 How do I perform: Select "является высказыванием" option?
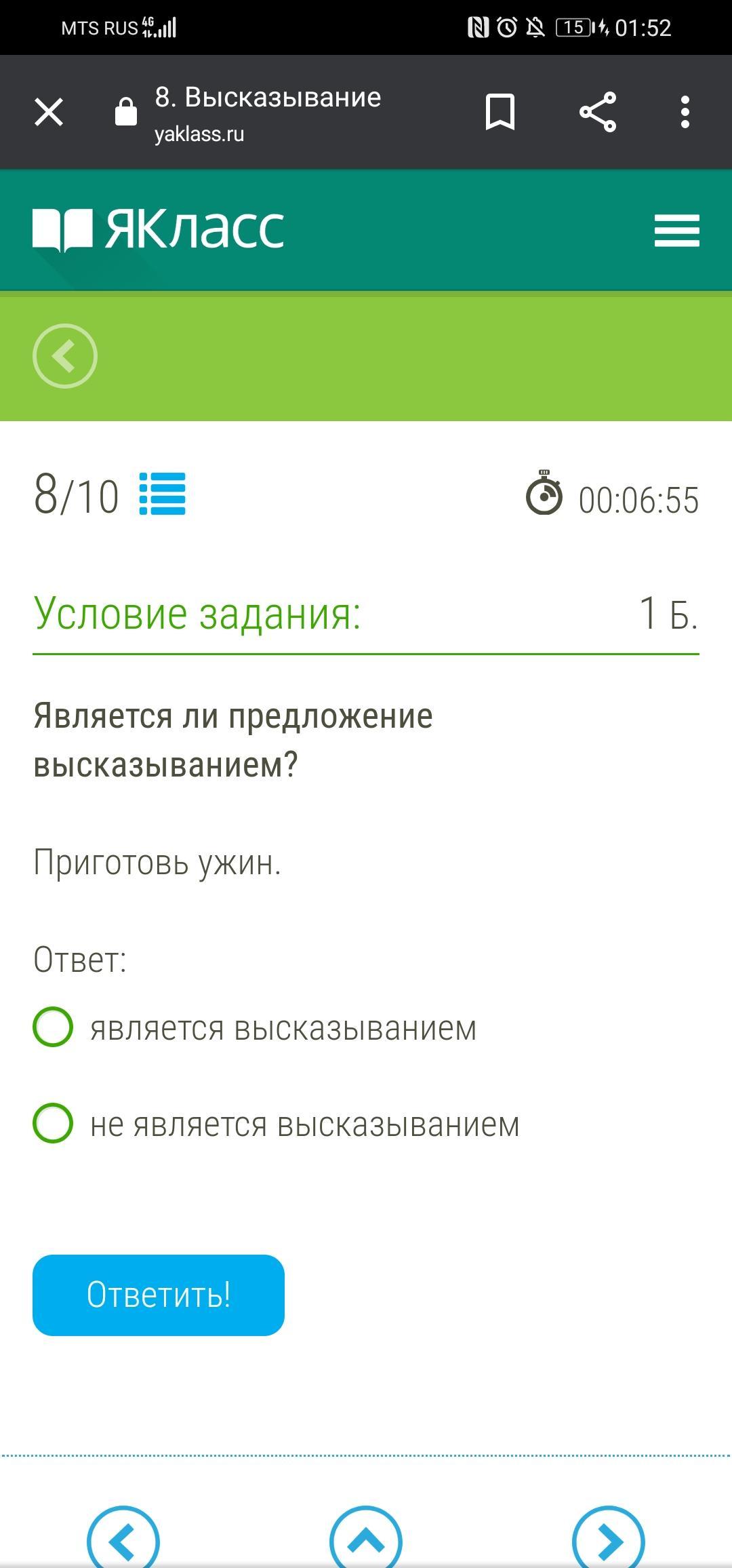255,1027
